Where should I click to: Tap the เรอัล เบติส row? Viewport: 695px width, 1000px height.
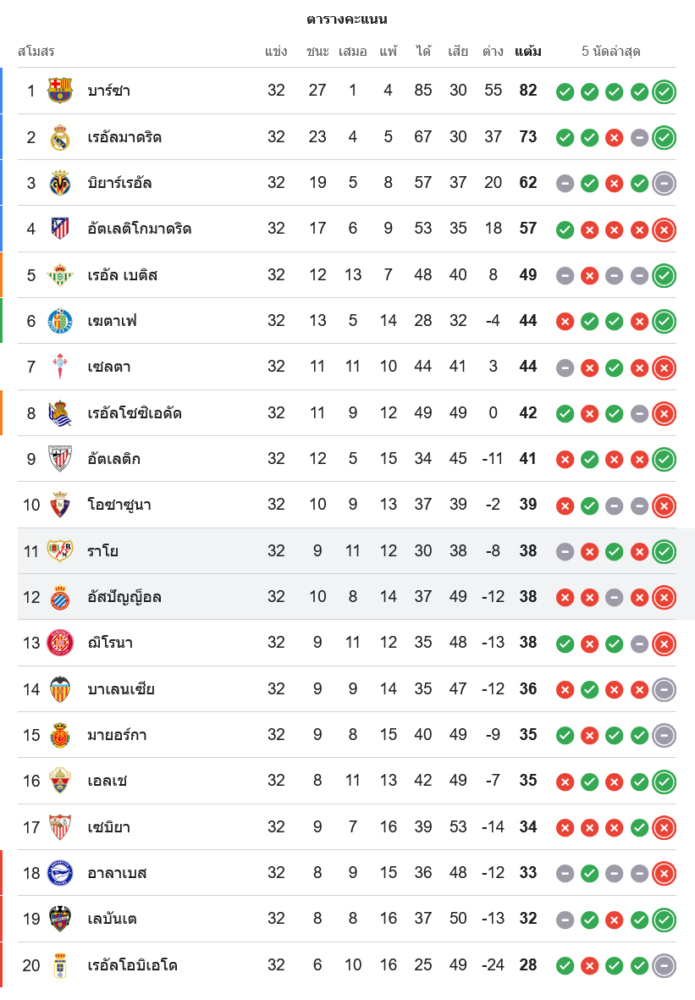pos(122,275)
